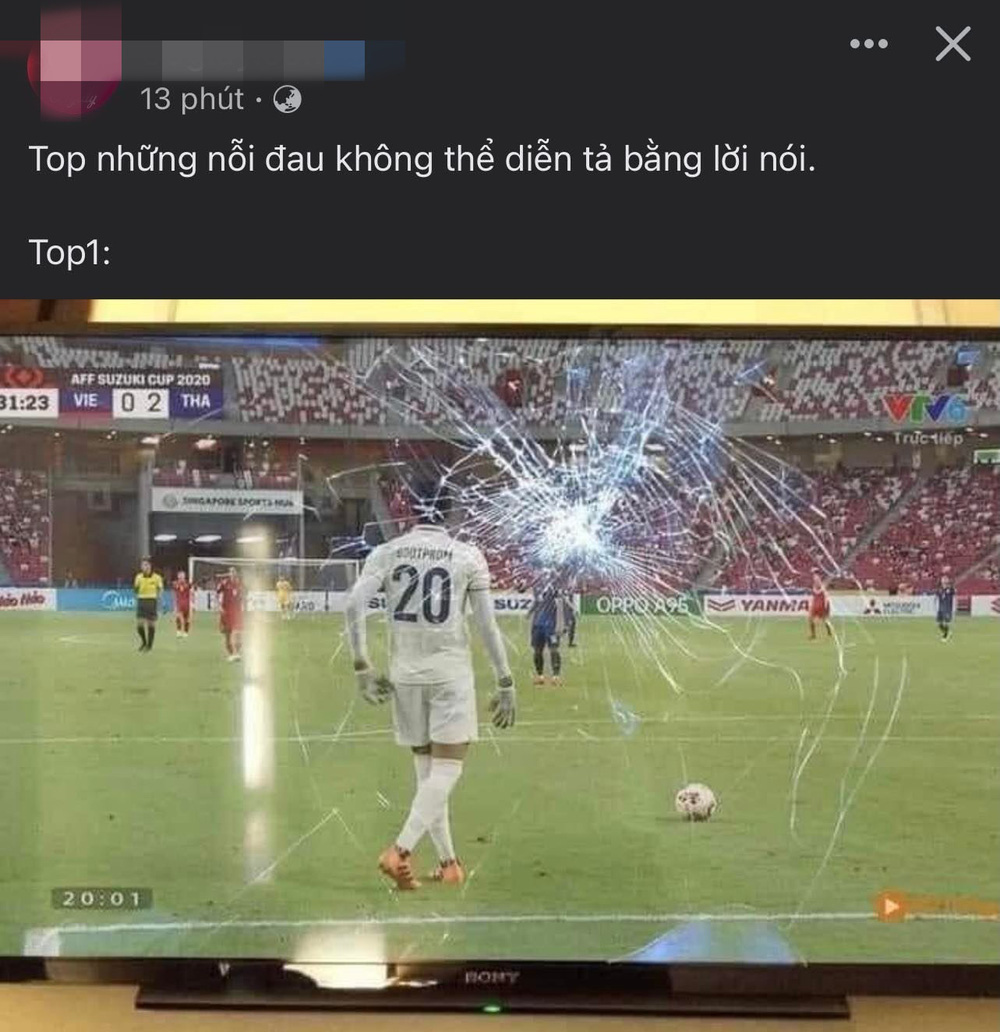Open the poster's profile picture
This screenshot has width=1000, height=1032.
tap(74, 60)
